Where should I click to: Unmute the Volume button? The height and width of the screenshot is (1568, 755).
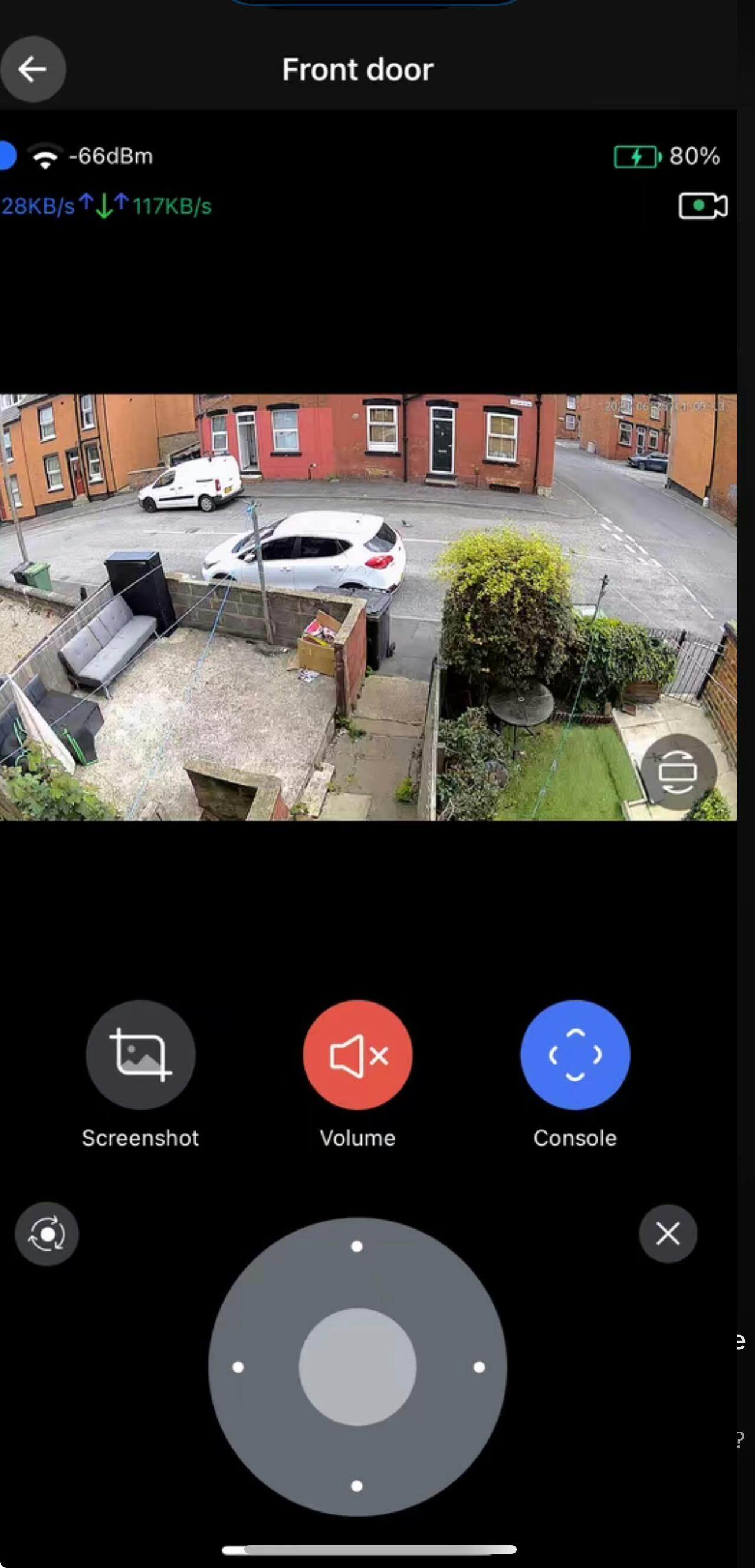click(357, 1055)
